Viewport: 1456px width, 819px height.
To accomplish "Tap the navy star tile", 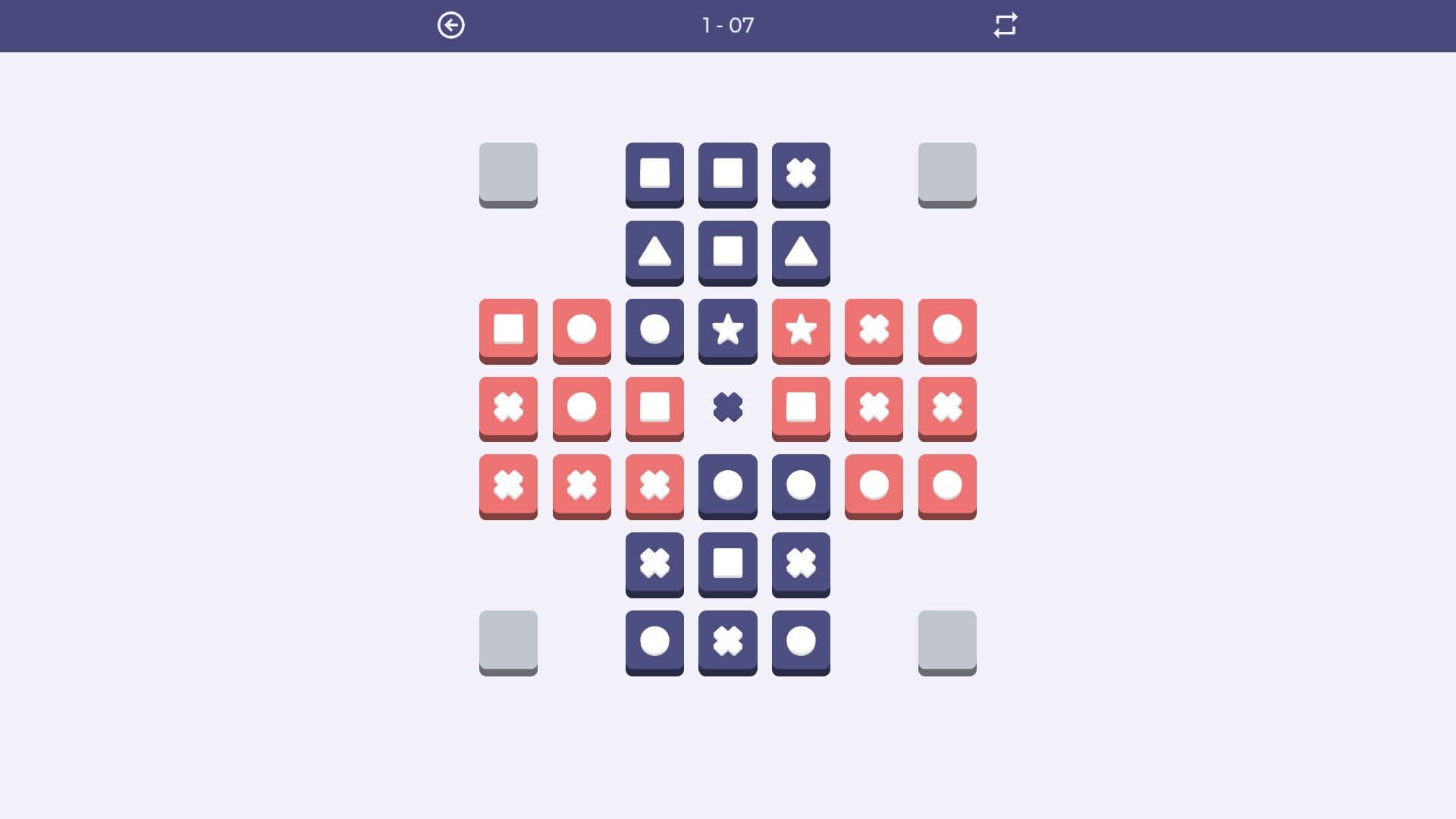I will pos(727,329).
